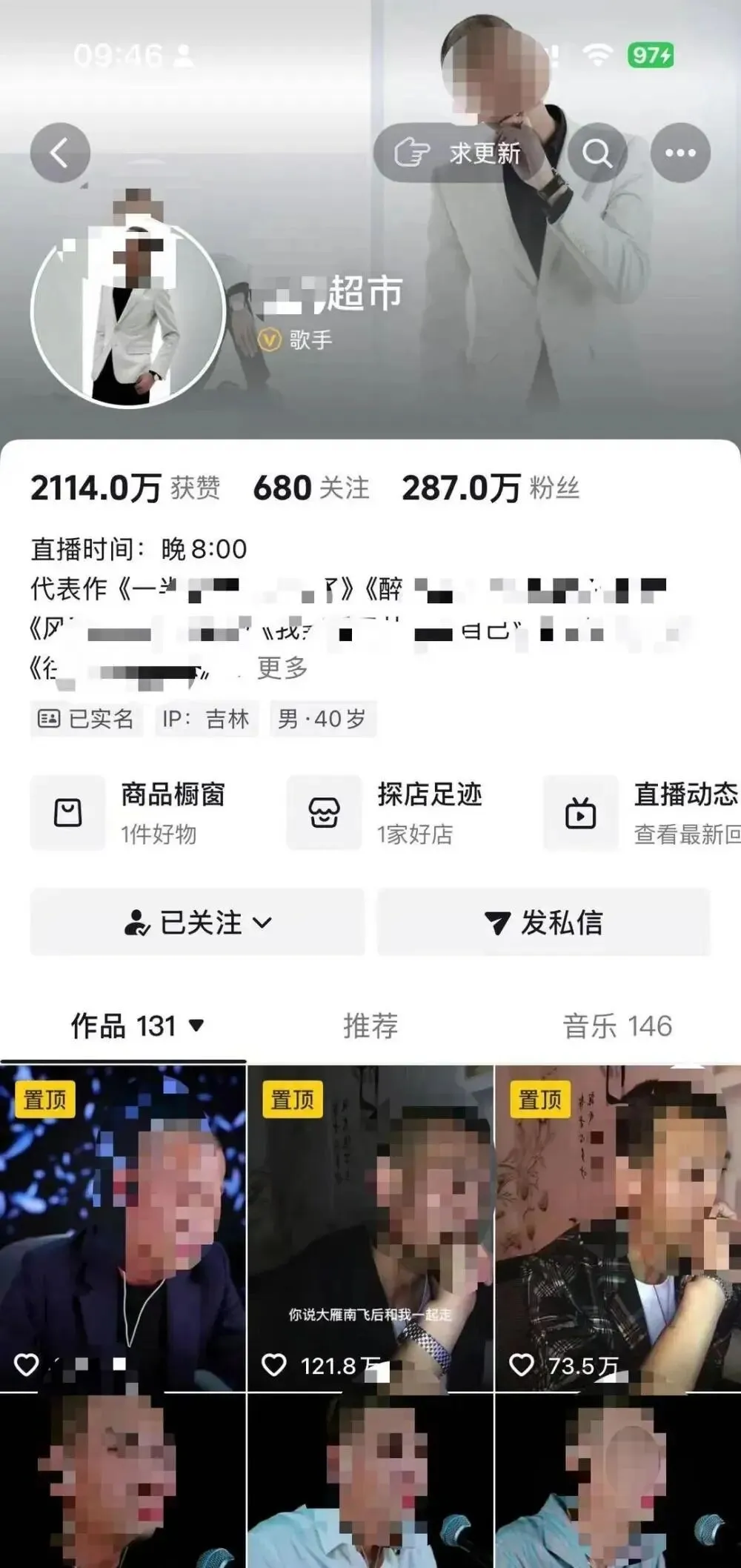
Task: Send a private message via 发私信
Action: tap(544, 923)
